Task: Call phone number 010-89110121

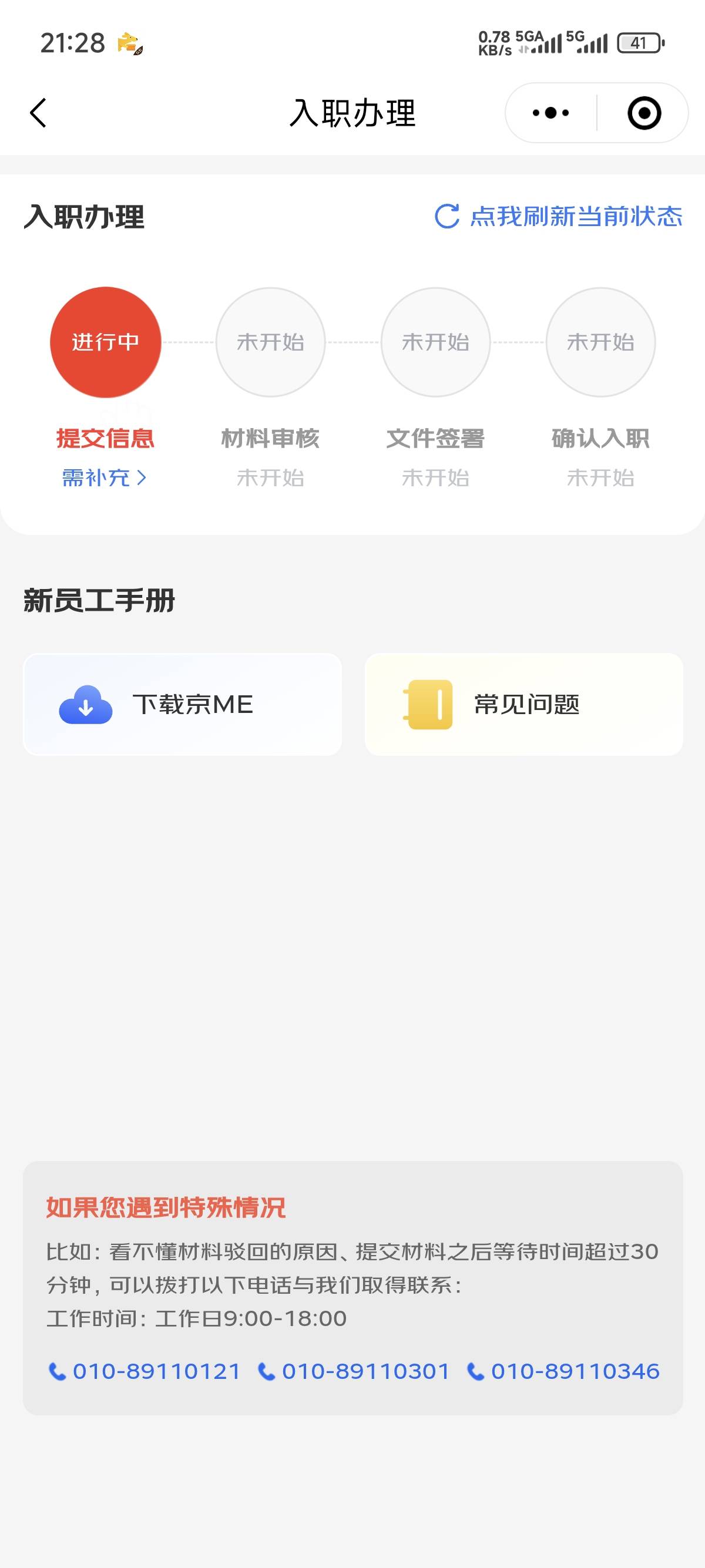Action: pos(144,1371)
